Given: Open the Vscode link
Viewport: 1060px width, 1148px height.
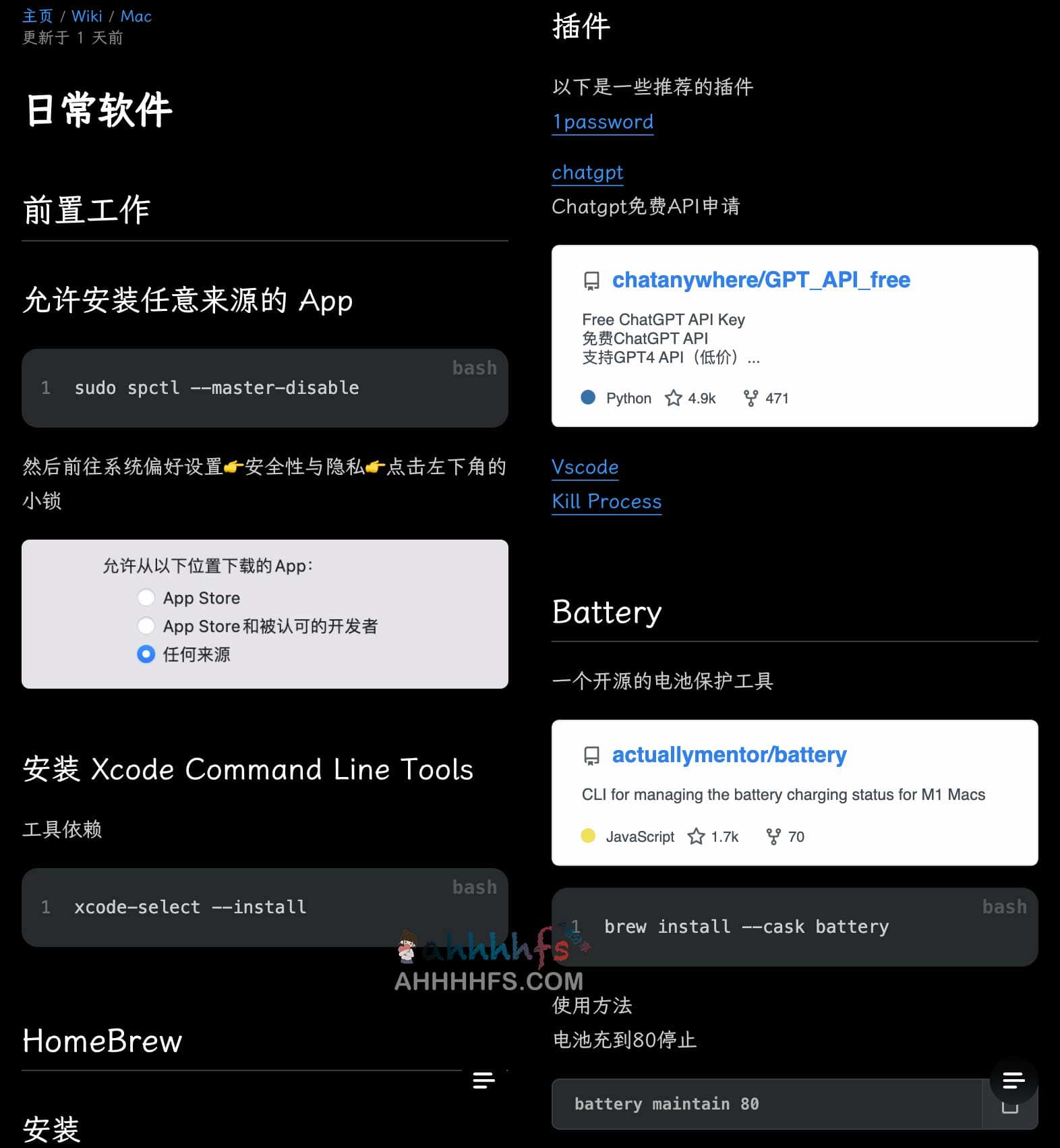Looking at the screenshot, I should [x=585, y=467].
